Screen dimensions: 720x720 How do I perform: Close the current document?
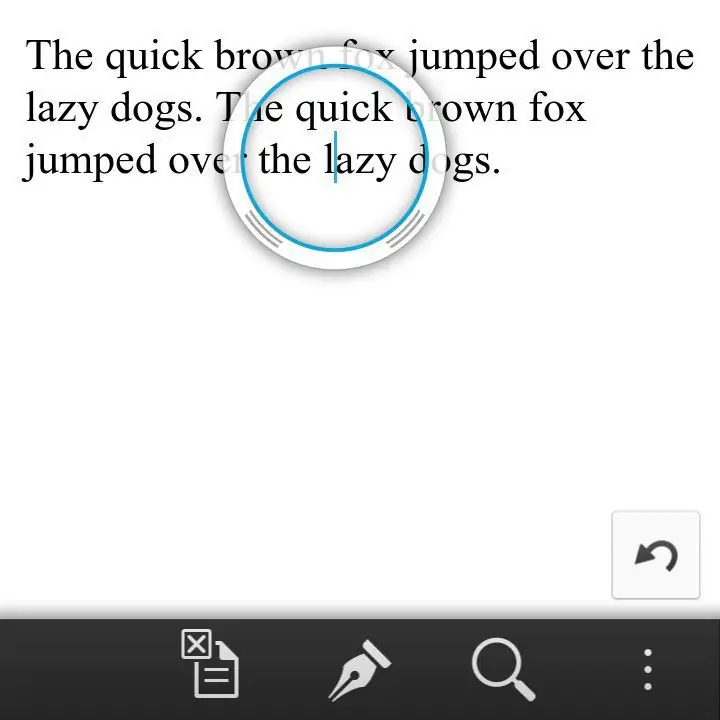(210, 664)
